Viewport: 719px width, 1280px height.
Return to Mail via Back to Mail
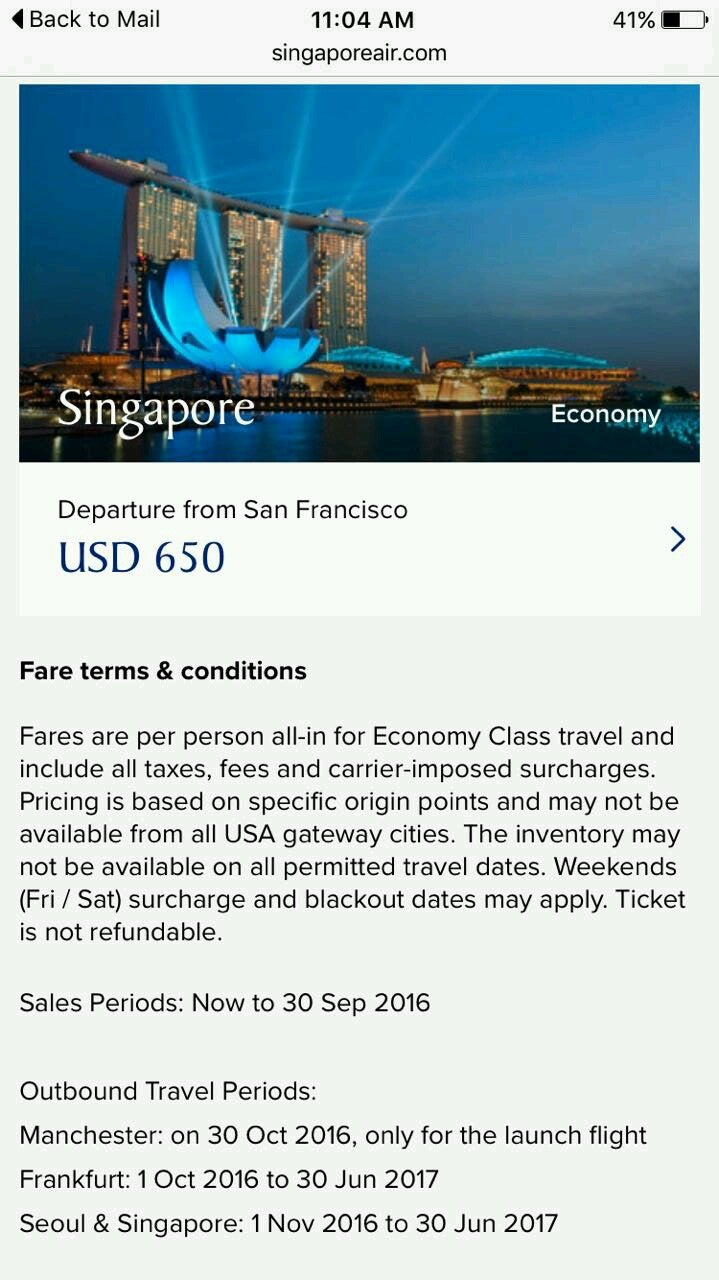tap(85, 19)
